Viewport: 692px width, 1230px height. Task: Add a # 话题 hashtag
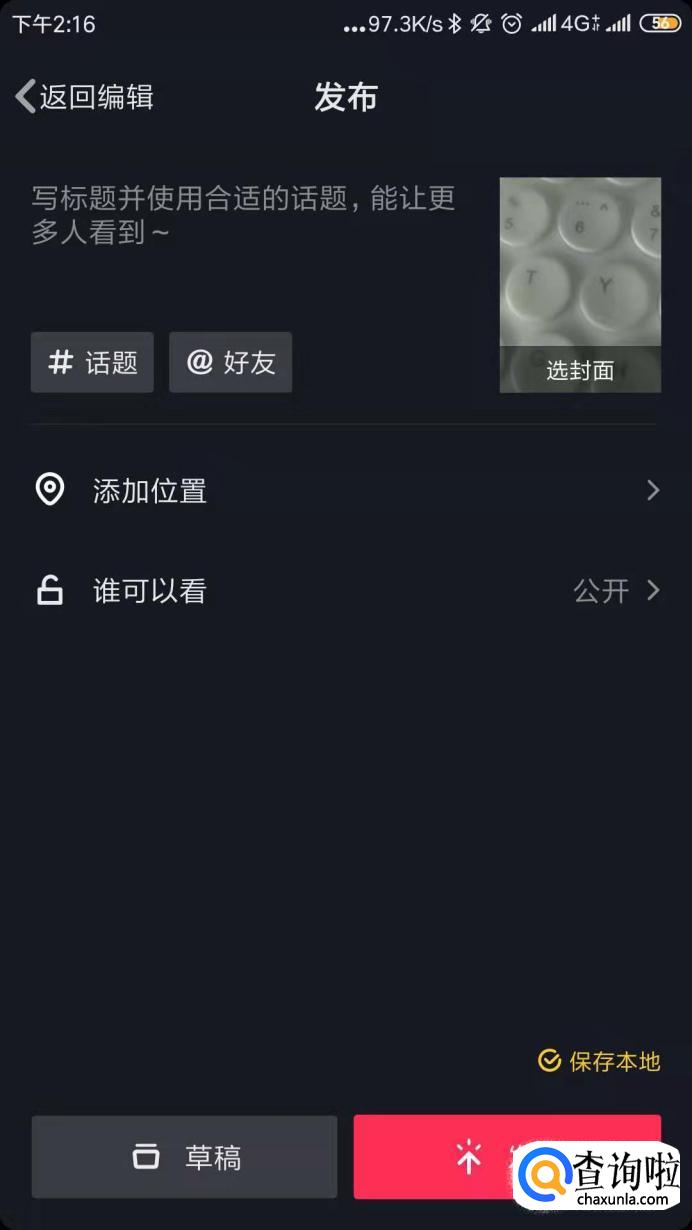[92, 362]
